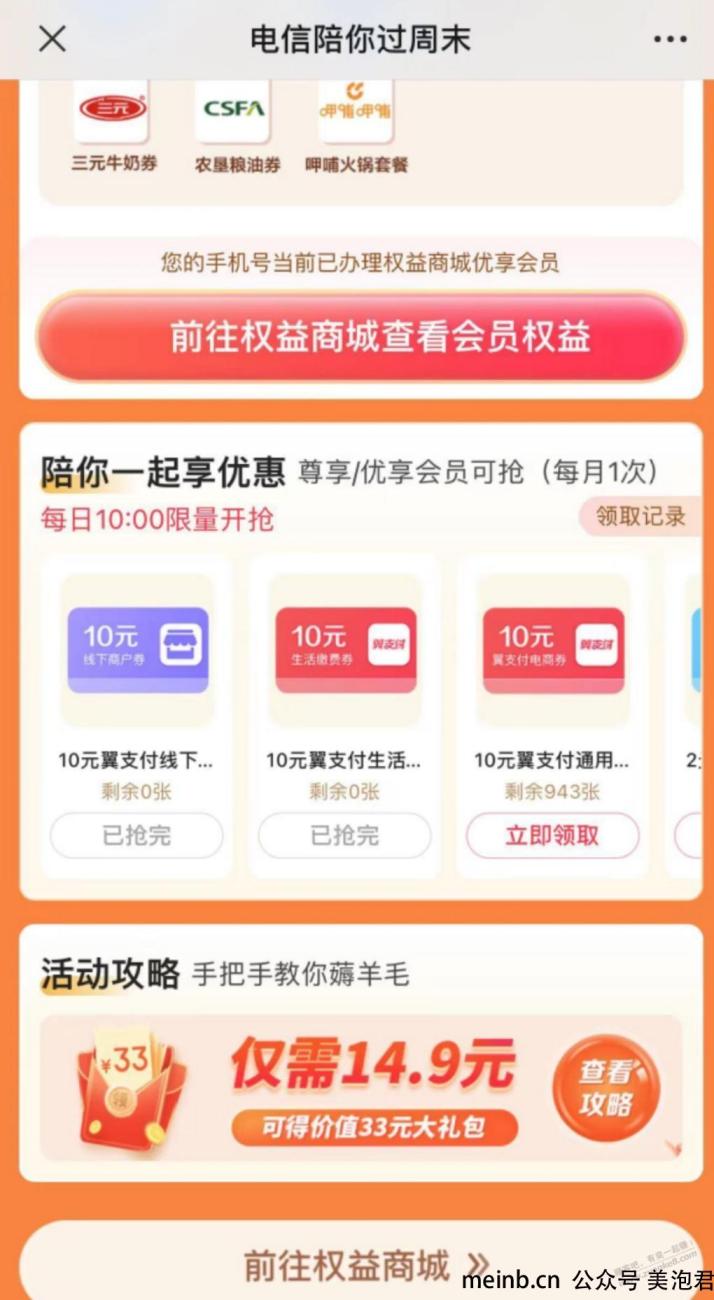Tap 立即领取 for 10元翼支付通用 coupon
This screenshot has height=1300, width=714.
point(552,836)
